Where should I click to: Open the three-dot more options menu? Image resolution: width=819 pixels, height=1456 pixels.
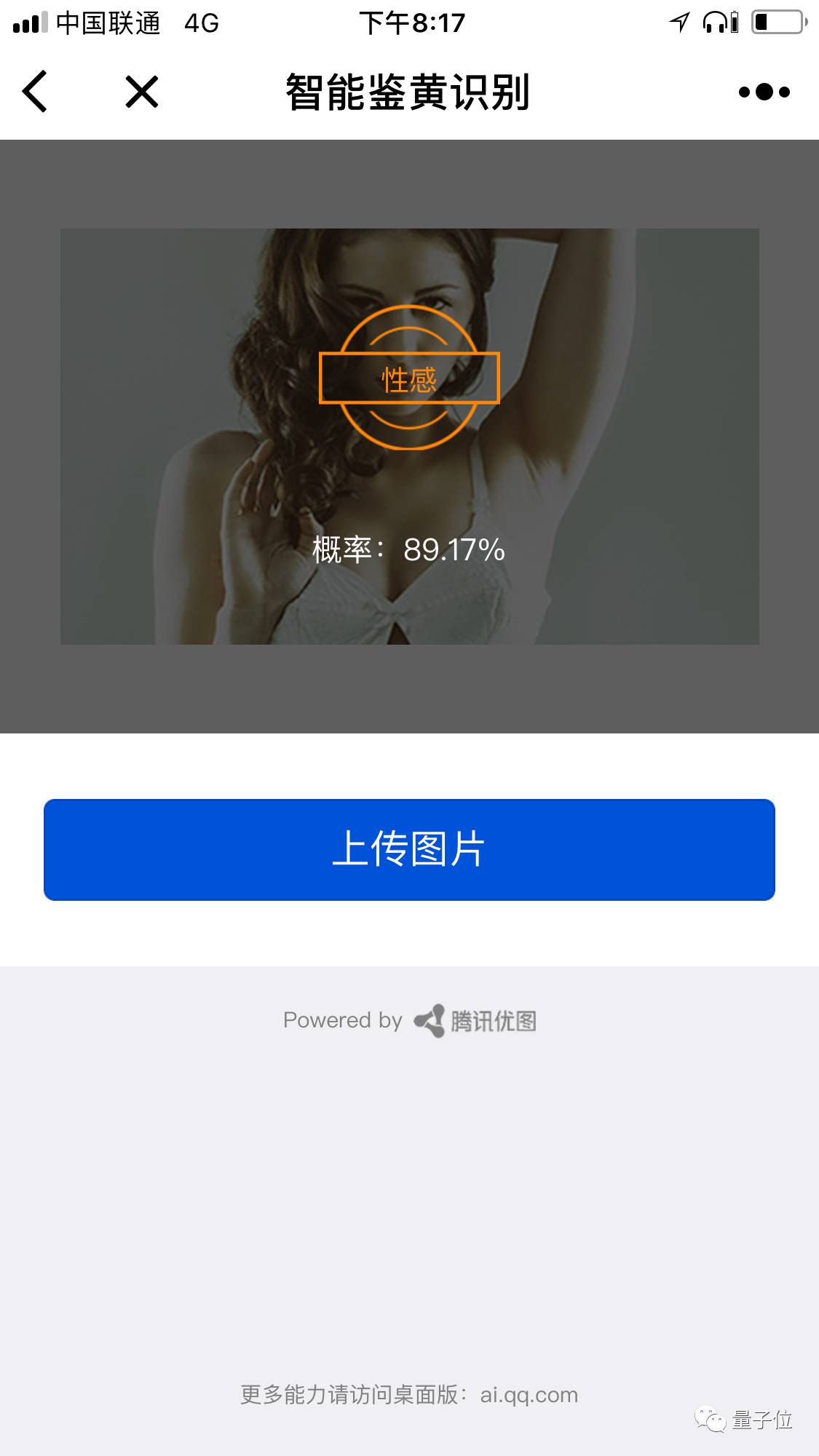coord(764,92)
